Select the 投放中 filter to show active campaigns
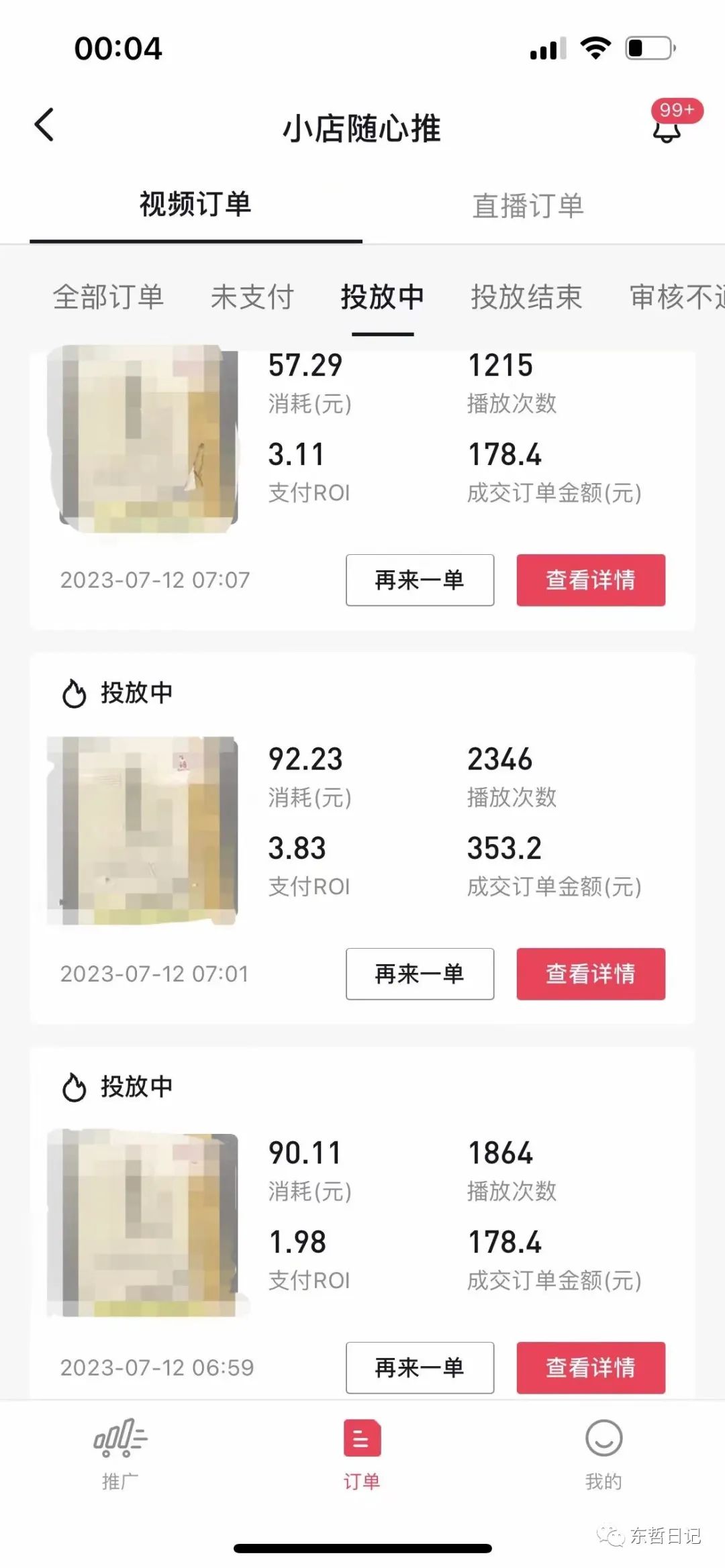The image size is (725, 1568). [382, 297]
